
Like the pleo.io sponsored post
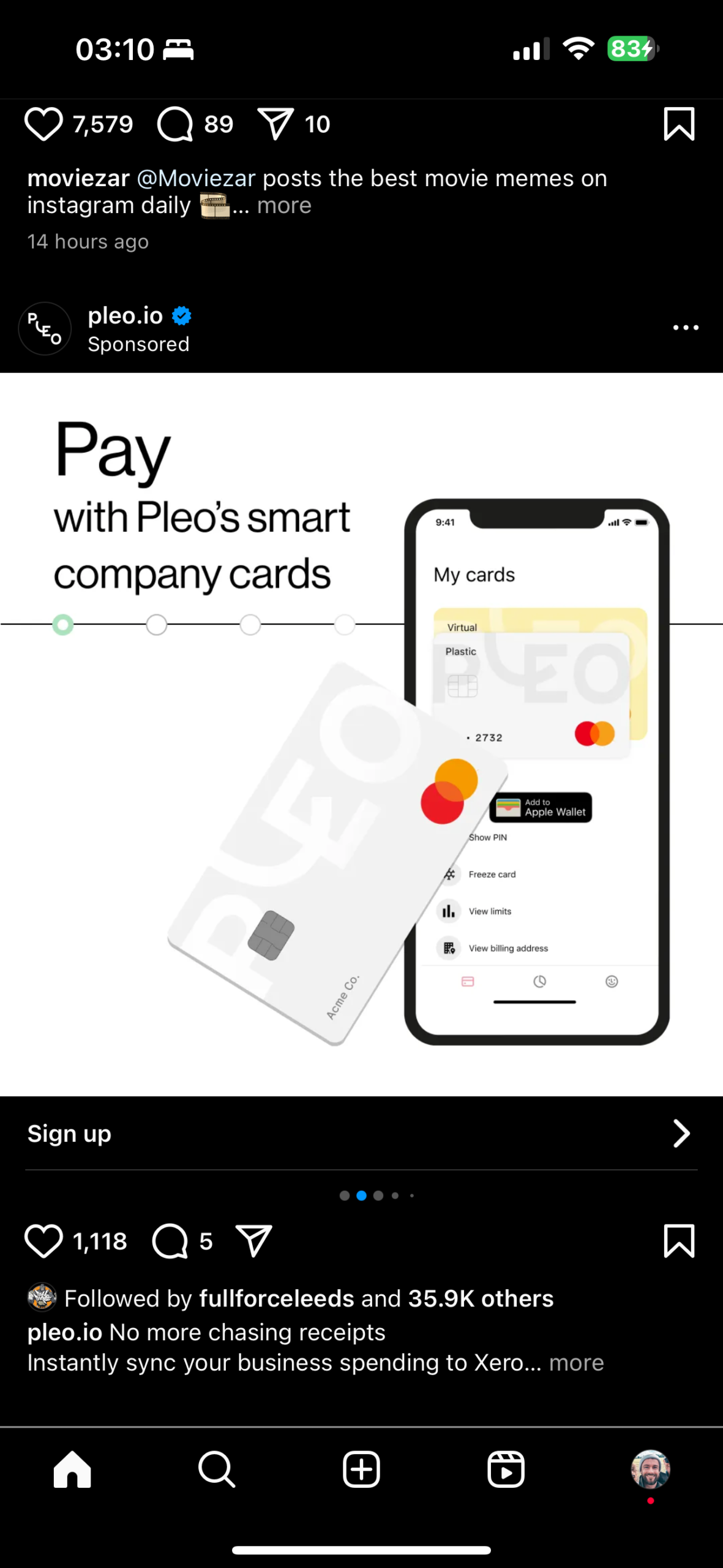pos(43,1242)
